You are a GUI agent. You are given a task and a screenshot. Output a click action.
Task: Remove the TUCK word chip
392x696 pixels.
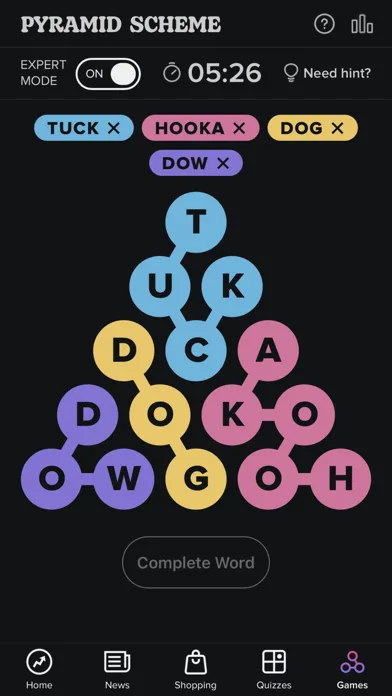coord(114,128)
